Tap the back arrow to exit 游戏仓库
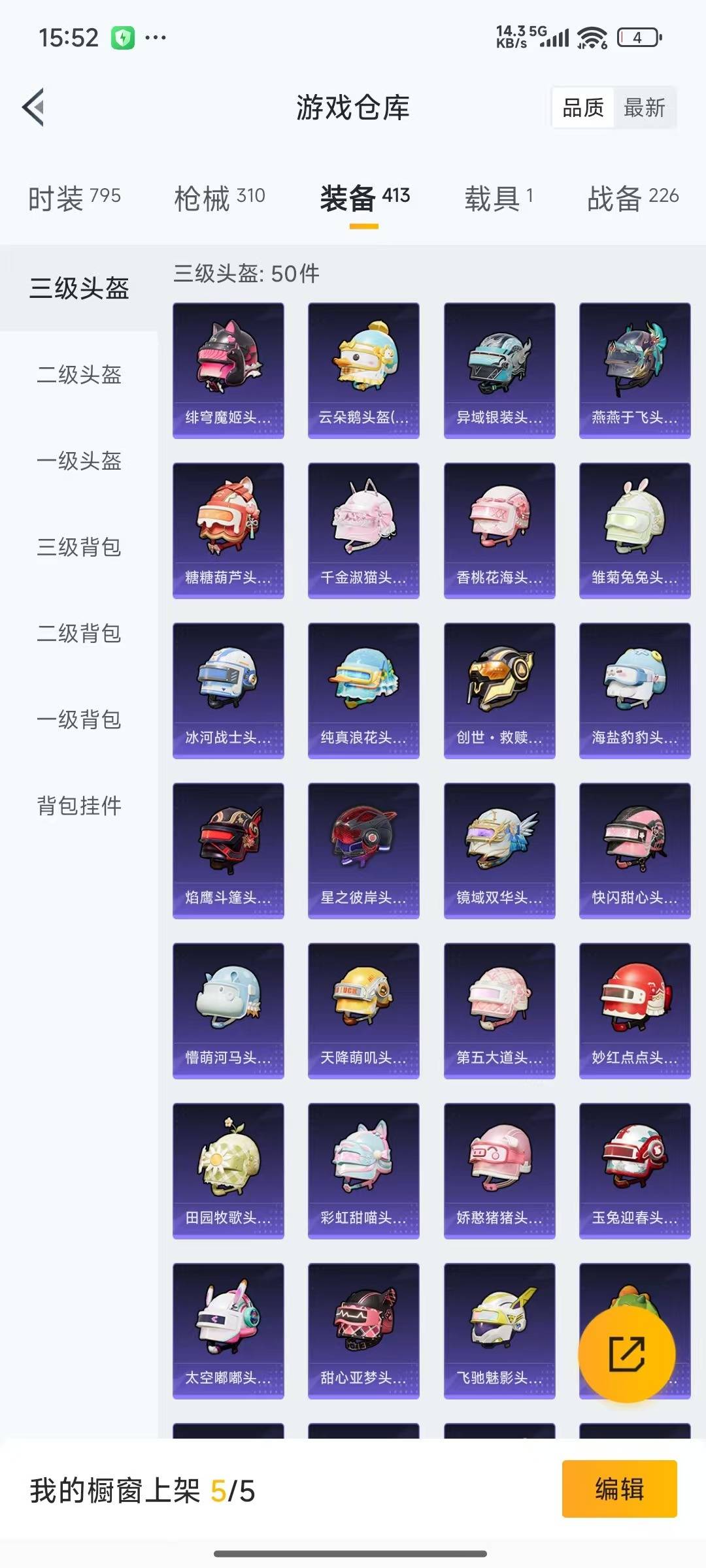The image size is (706, 1568). click(34, 108)
